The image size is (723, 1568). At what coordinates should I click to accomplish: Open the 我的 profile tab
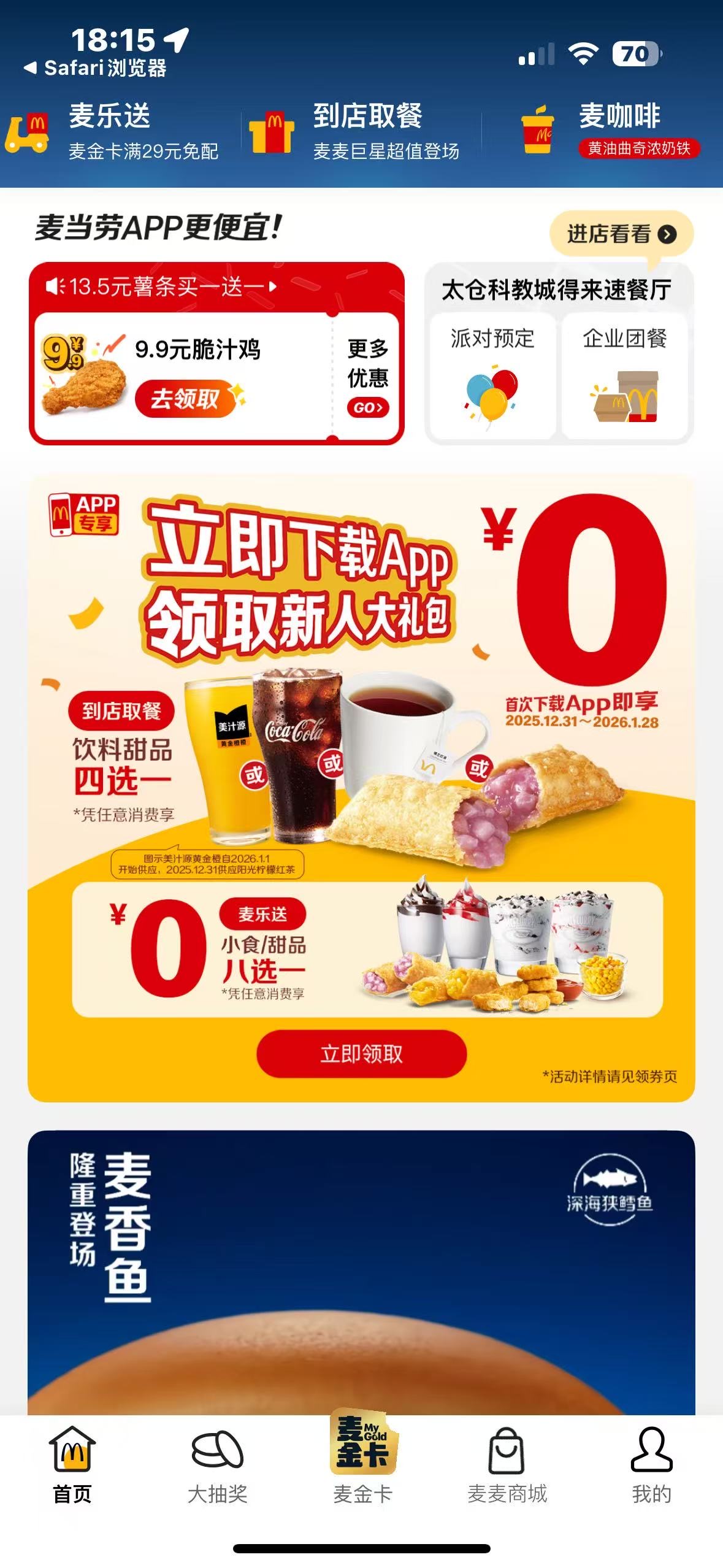point(651,1465)
